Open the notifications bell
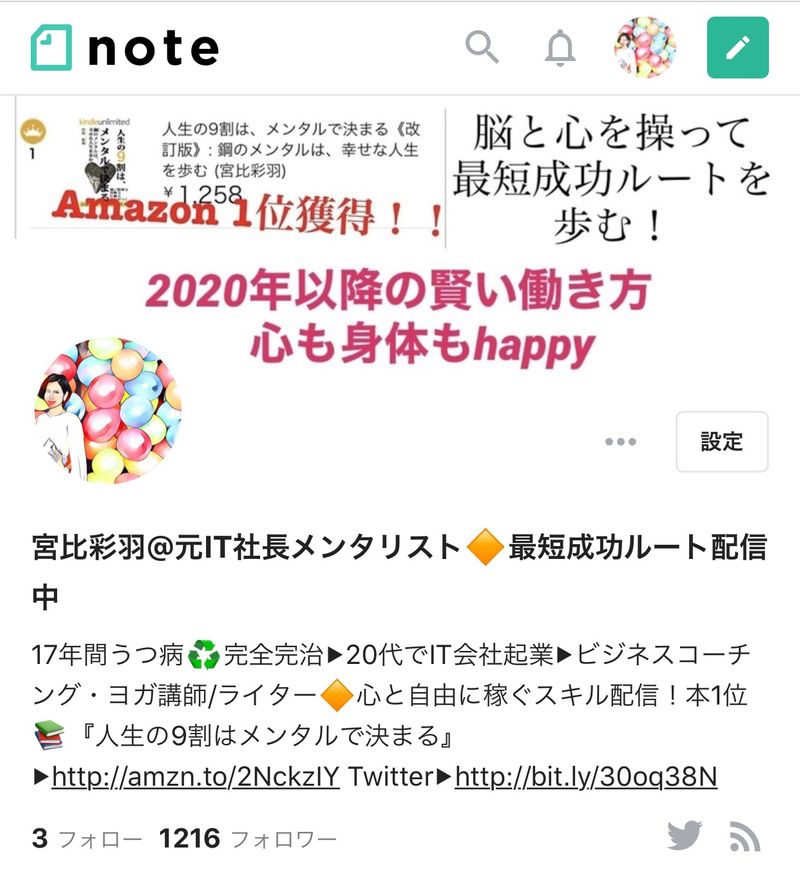Image resolution: width=800 pixels, height=885 pixels. 562,47
